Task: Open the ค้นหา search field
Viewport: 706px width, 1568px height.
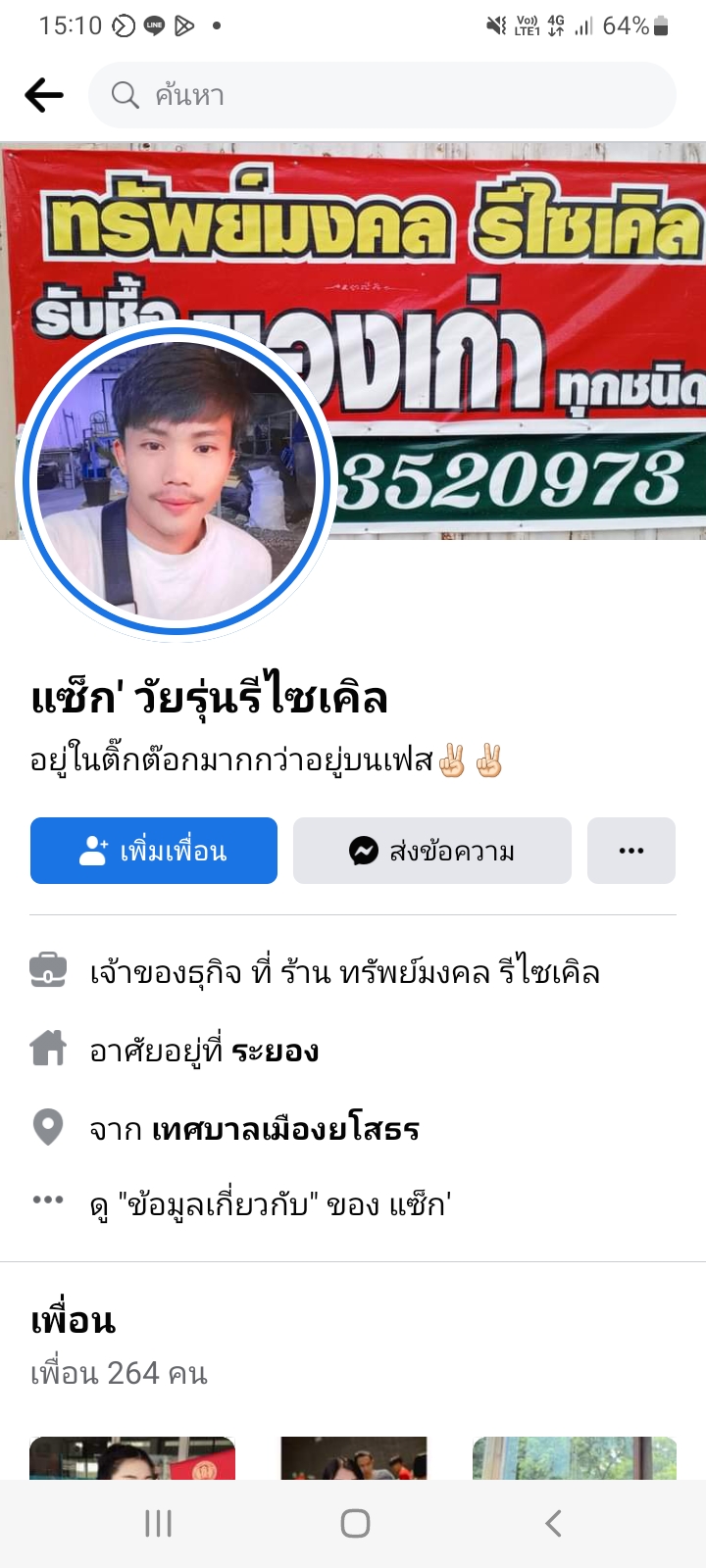Action: [x=382, y=95]
